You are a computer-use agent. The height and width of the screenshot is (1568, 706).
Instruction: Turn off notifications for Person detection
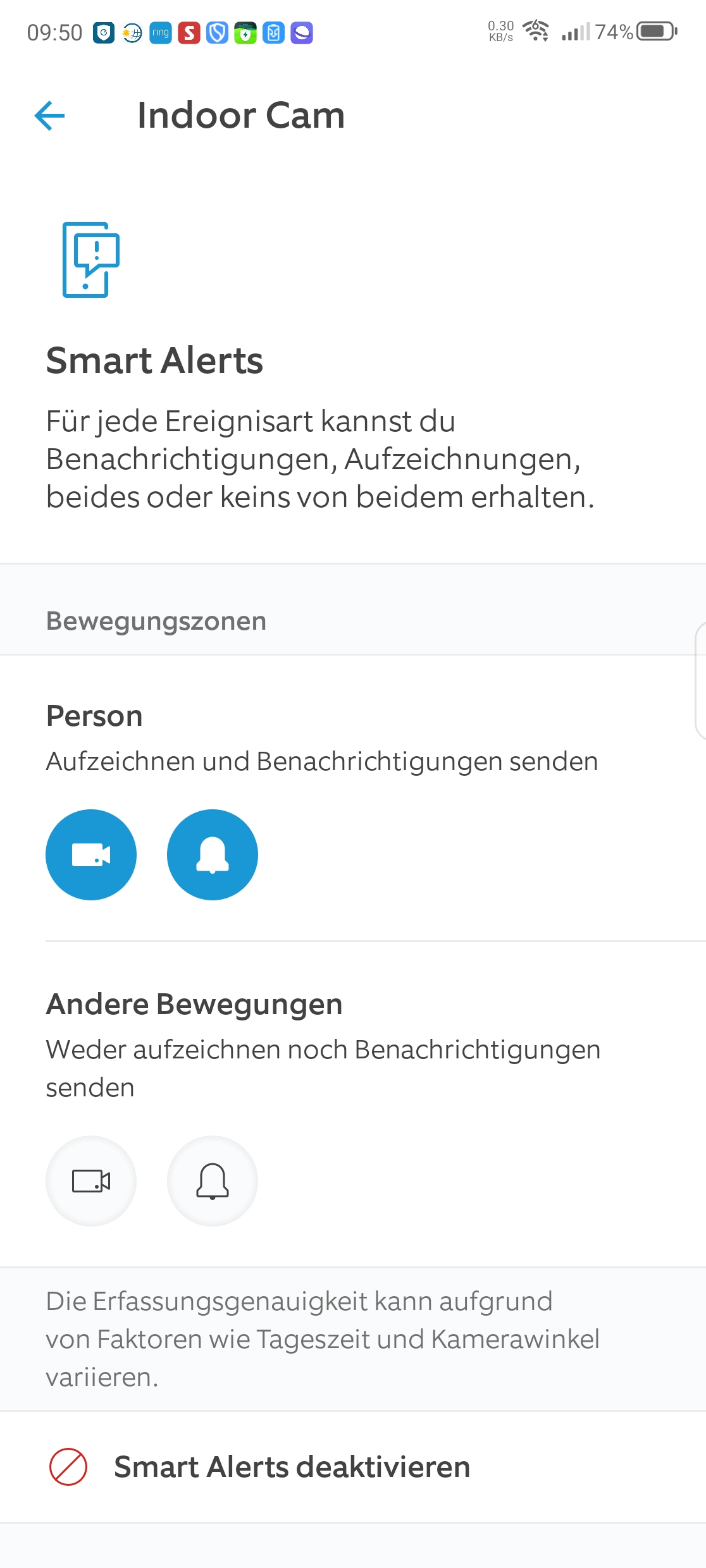(x=213, y=854)
